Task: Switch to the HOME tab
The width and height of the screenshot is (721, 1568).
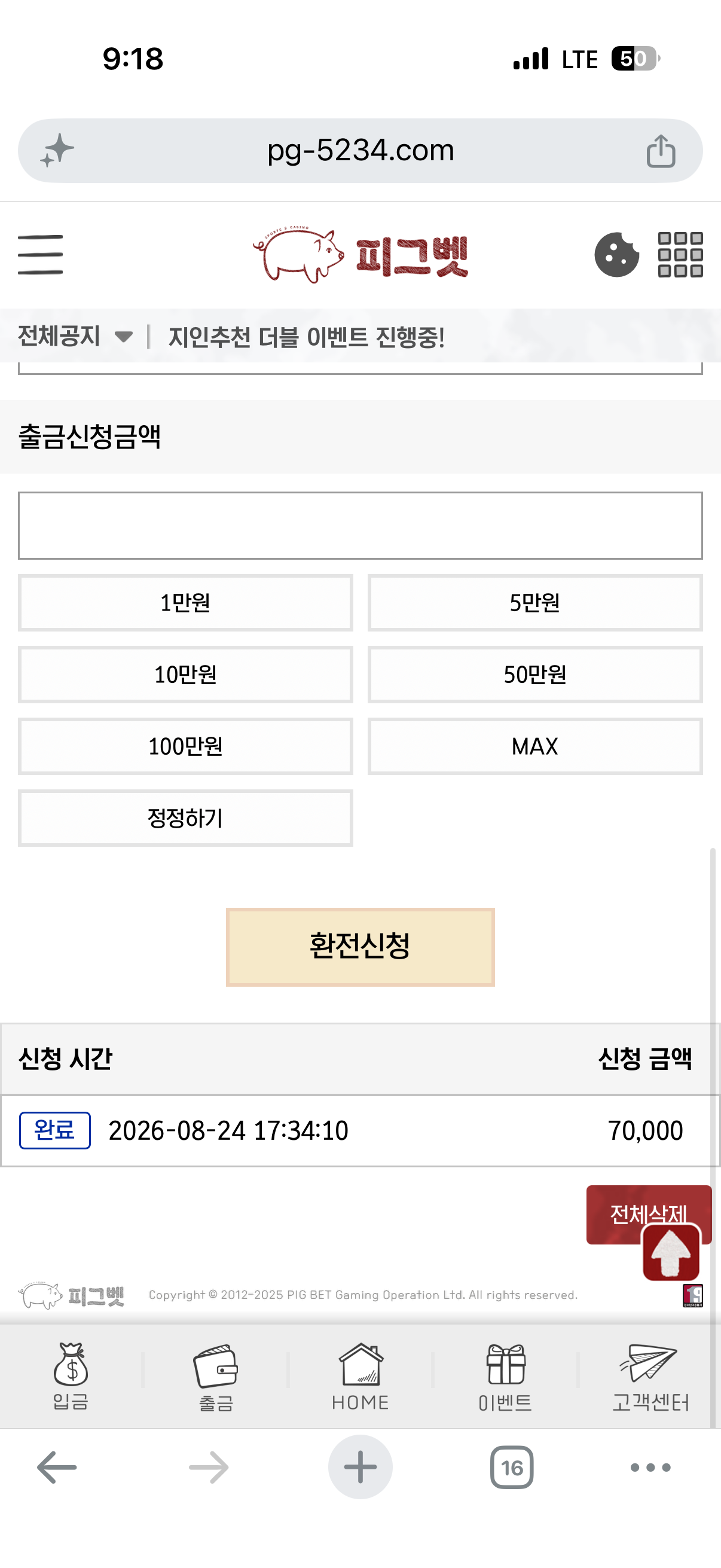Action: [x=360, y=1377]
